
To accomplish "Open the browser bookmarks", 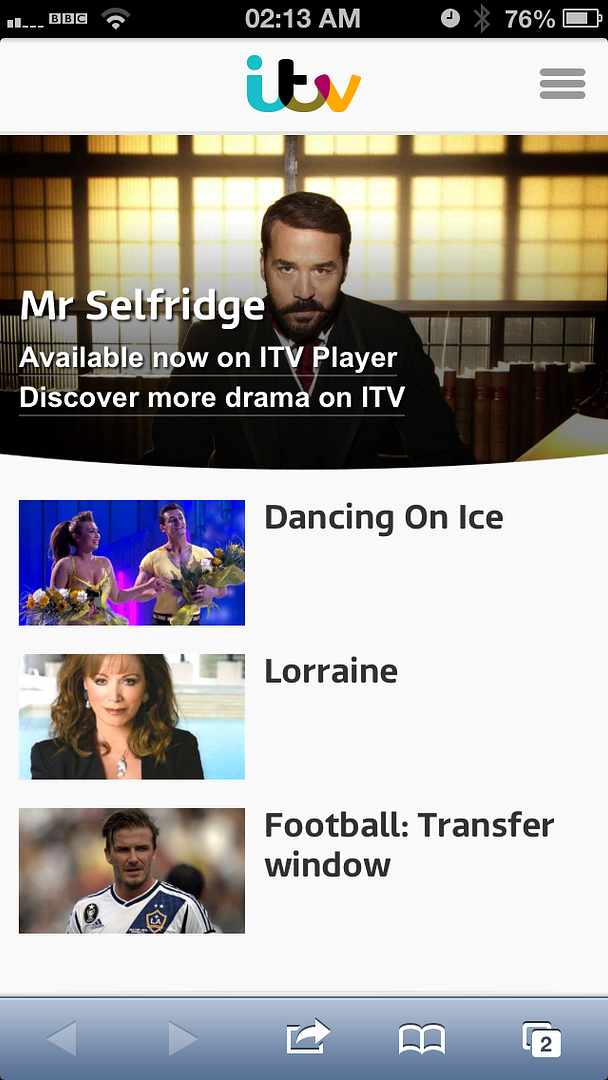I will point(422,1039).
